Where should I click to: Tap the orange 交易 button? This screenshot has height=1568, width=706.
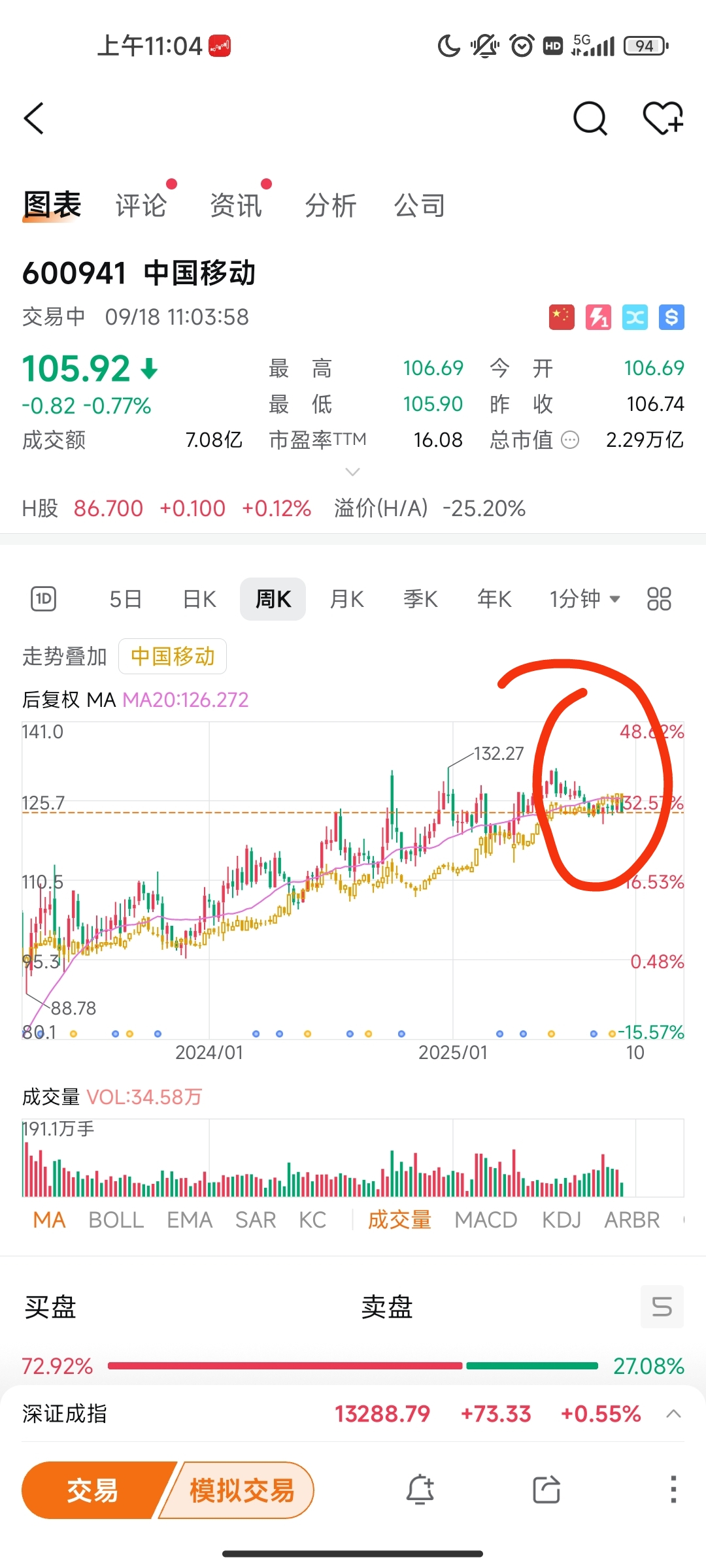coord(93,1490)
